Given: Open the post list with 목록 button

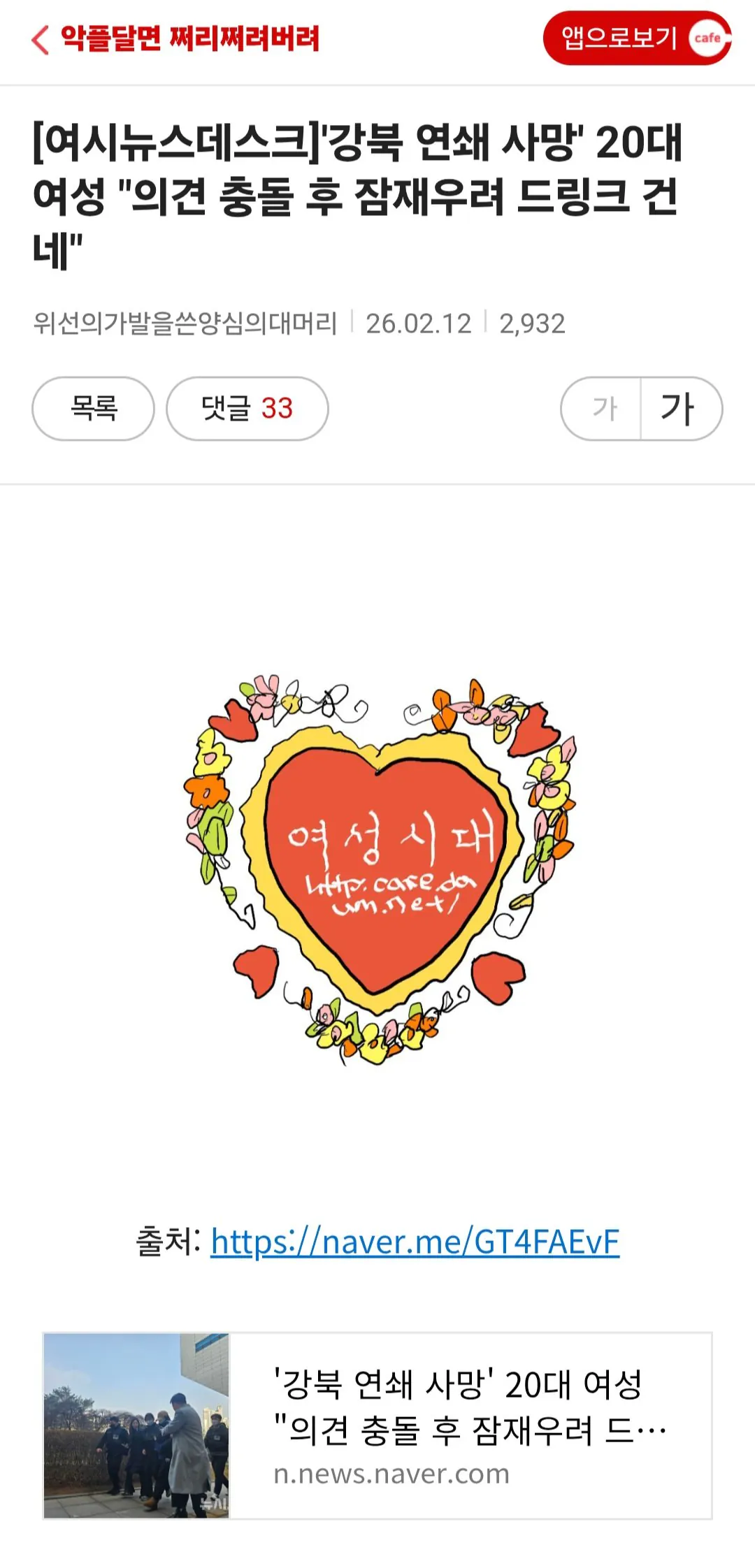Looking at the screenshot, I should point(92,409).
